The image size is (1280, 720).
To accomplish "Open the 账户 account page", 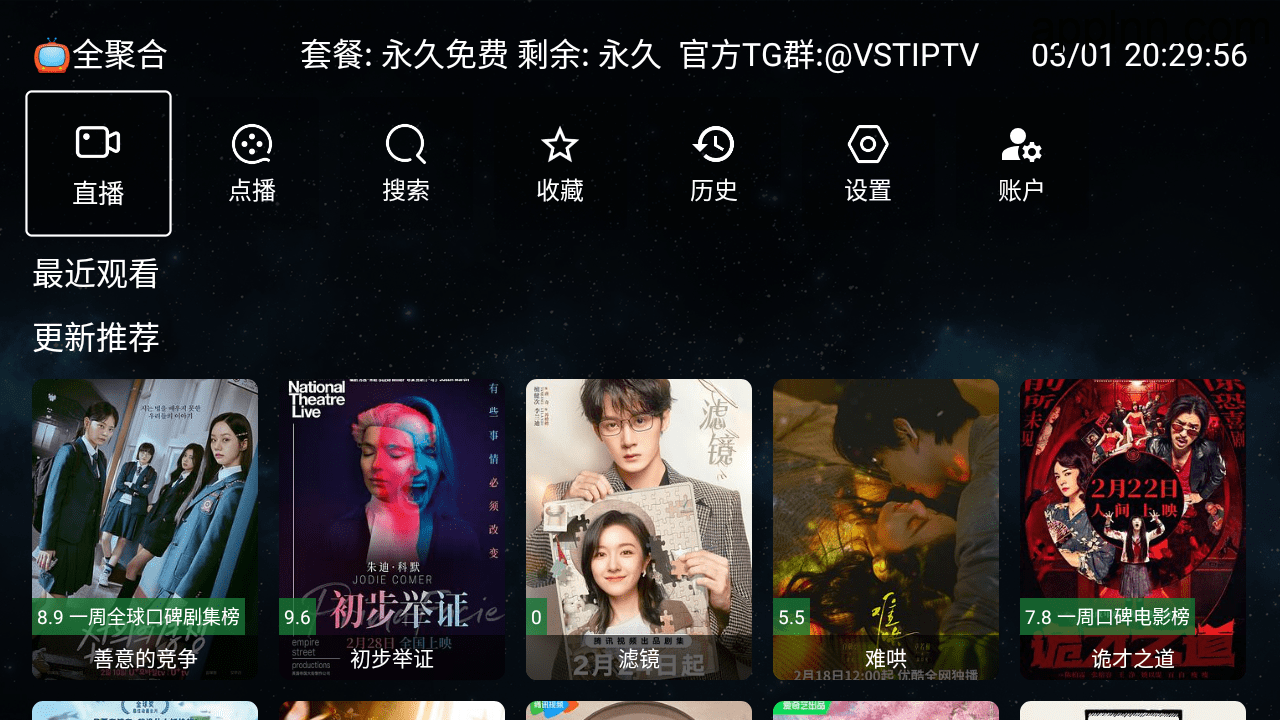I will (1021, 164).
